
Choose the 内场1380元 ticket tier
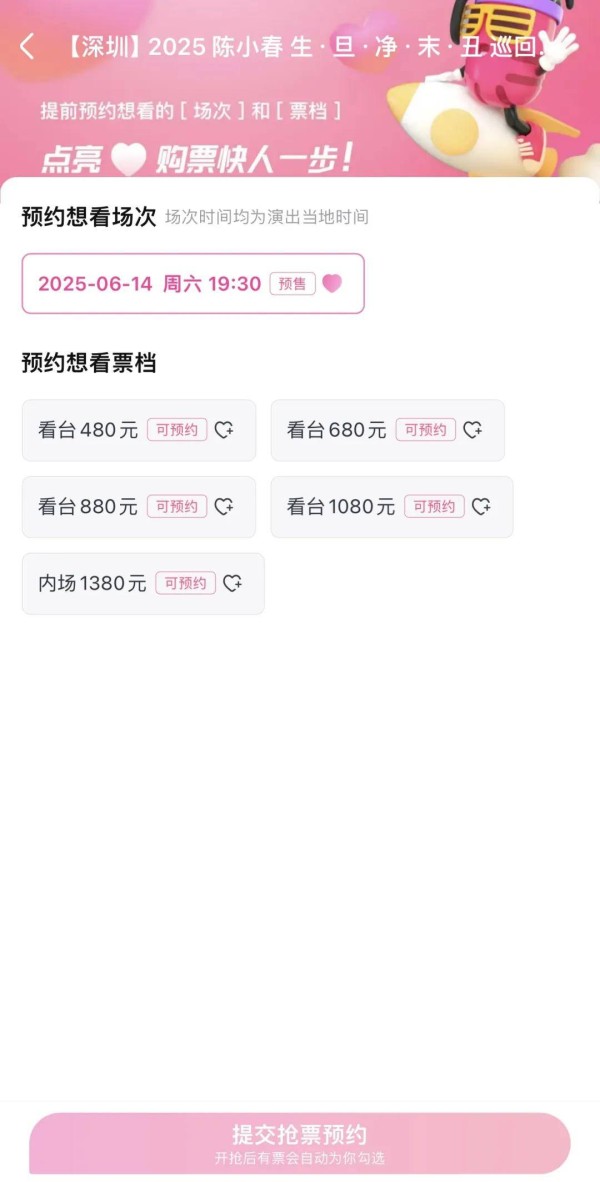click(x=143, y=583)
